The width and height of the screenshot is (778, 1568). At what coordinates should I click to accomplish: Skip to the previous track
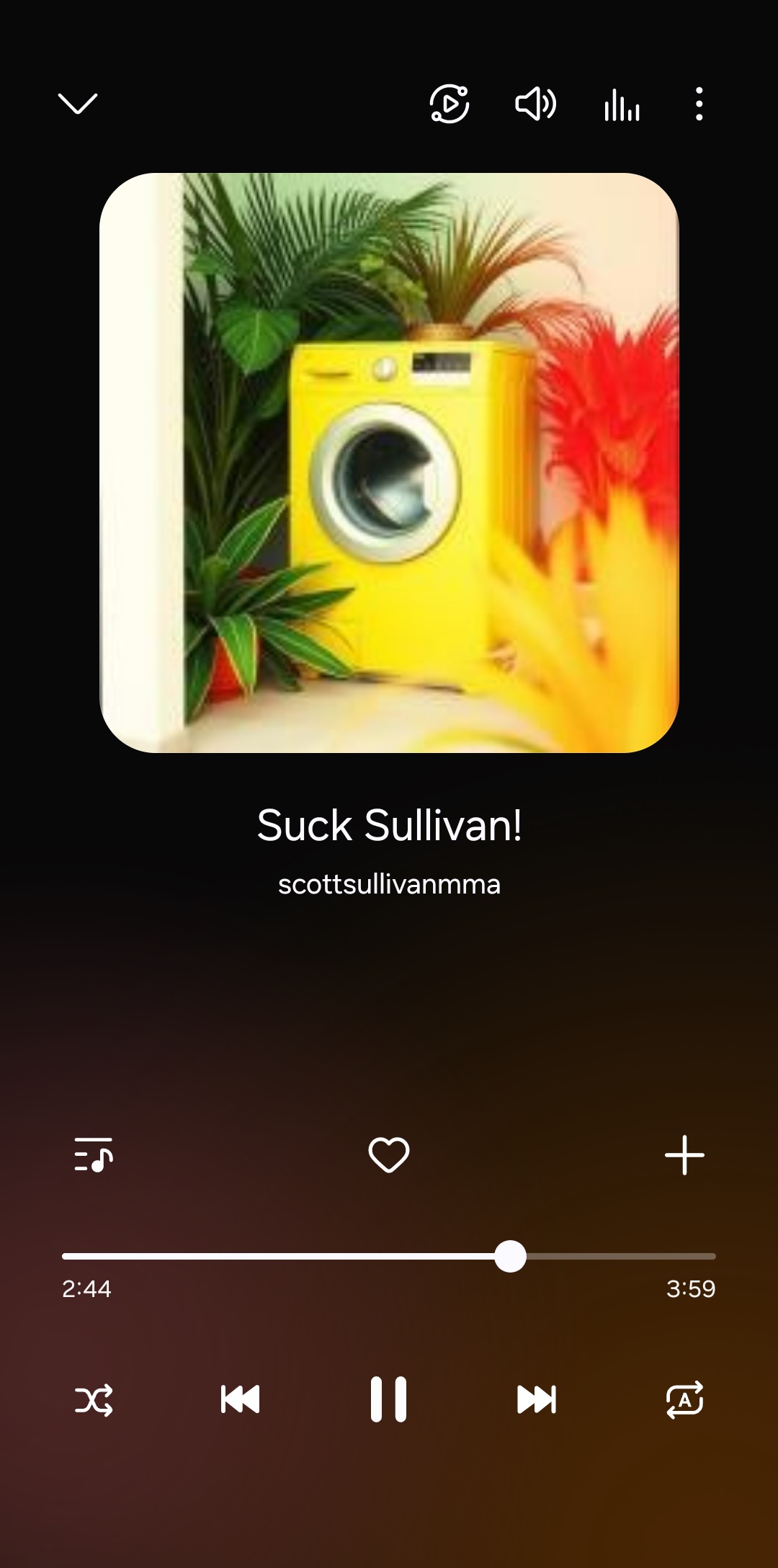tap(240, 1399)
